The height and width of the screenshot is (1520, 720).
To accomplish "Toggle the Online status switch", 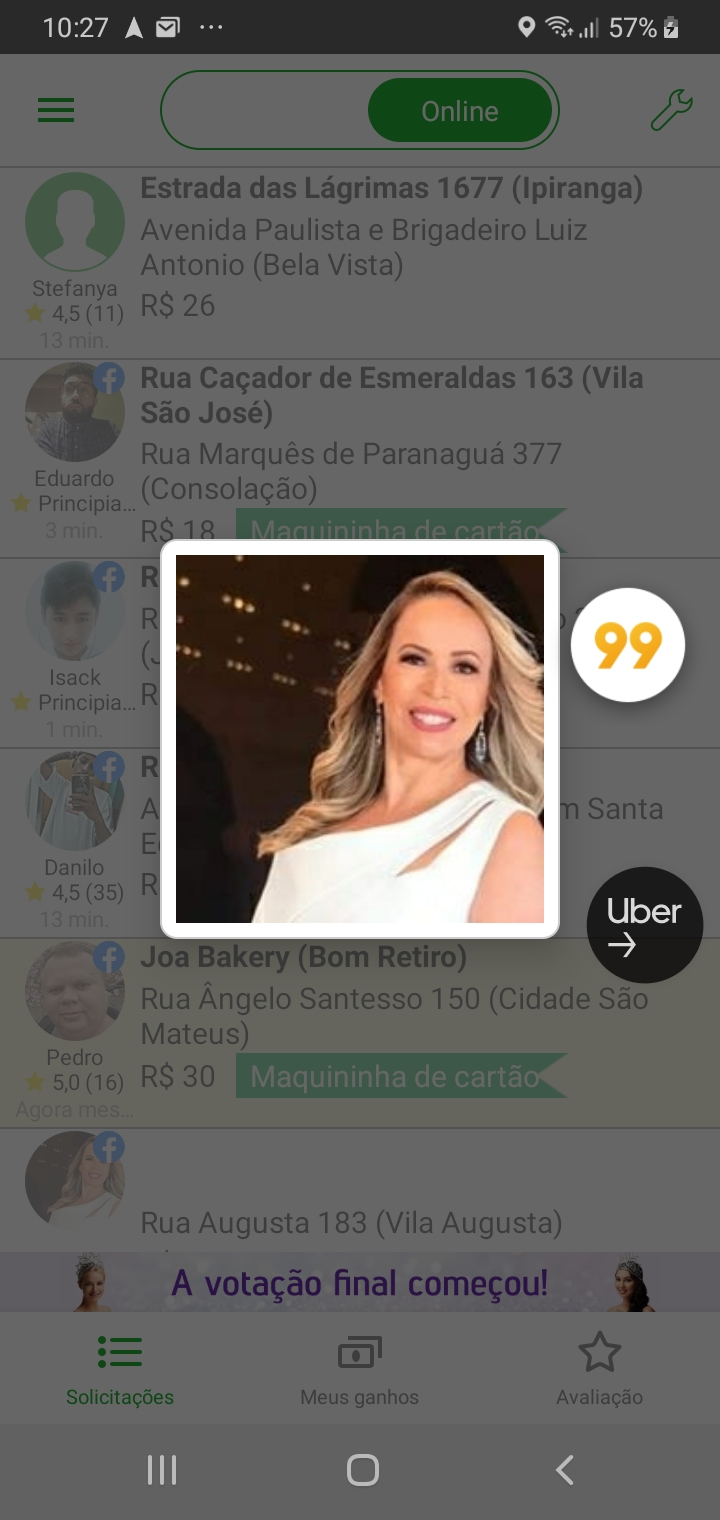I will coord(360,110).
